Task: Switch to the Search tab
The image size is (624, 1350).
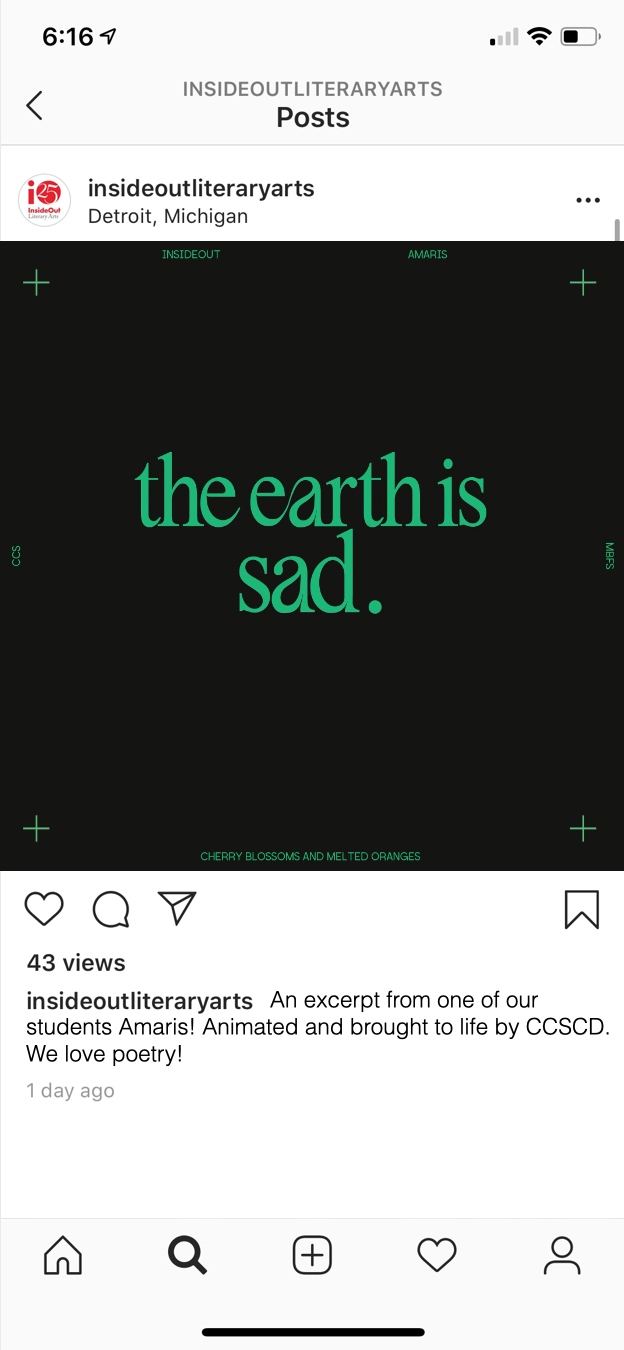Action: [x=187, y=1255]
